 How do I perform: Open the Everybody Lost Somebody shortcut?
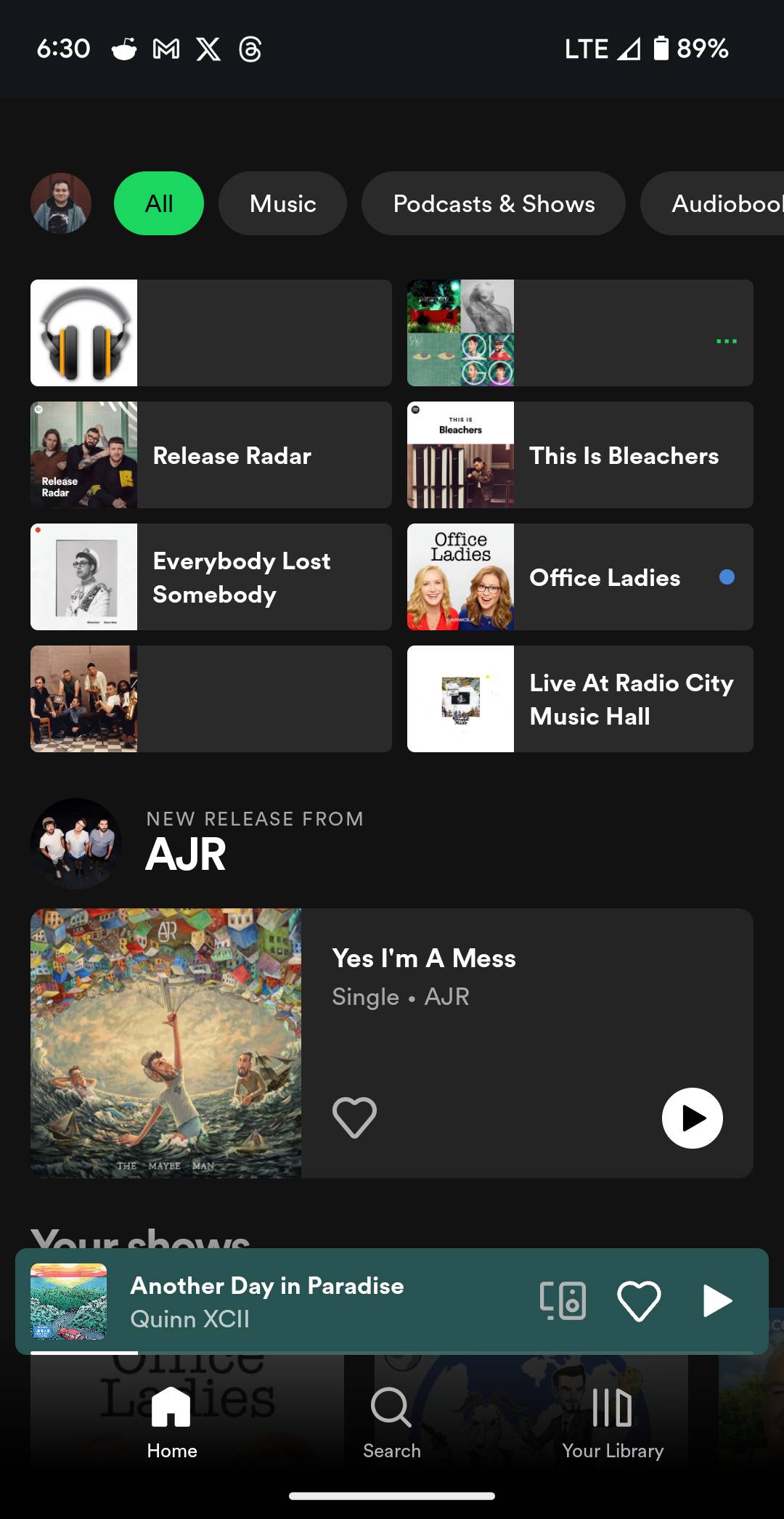tap(210, 577)
